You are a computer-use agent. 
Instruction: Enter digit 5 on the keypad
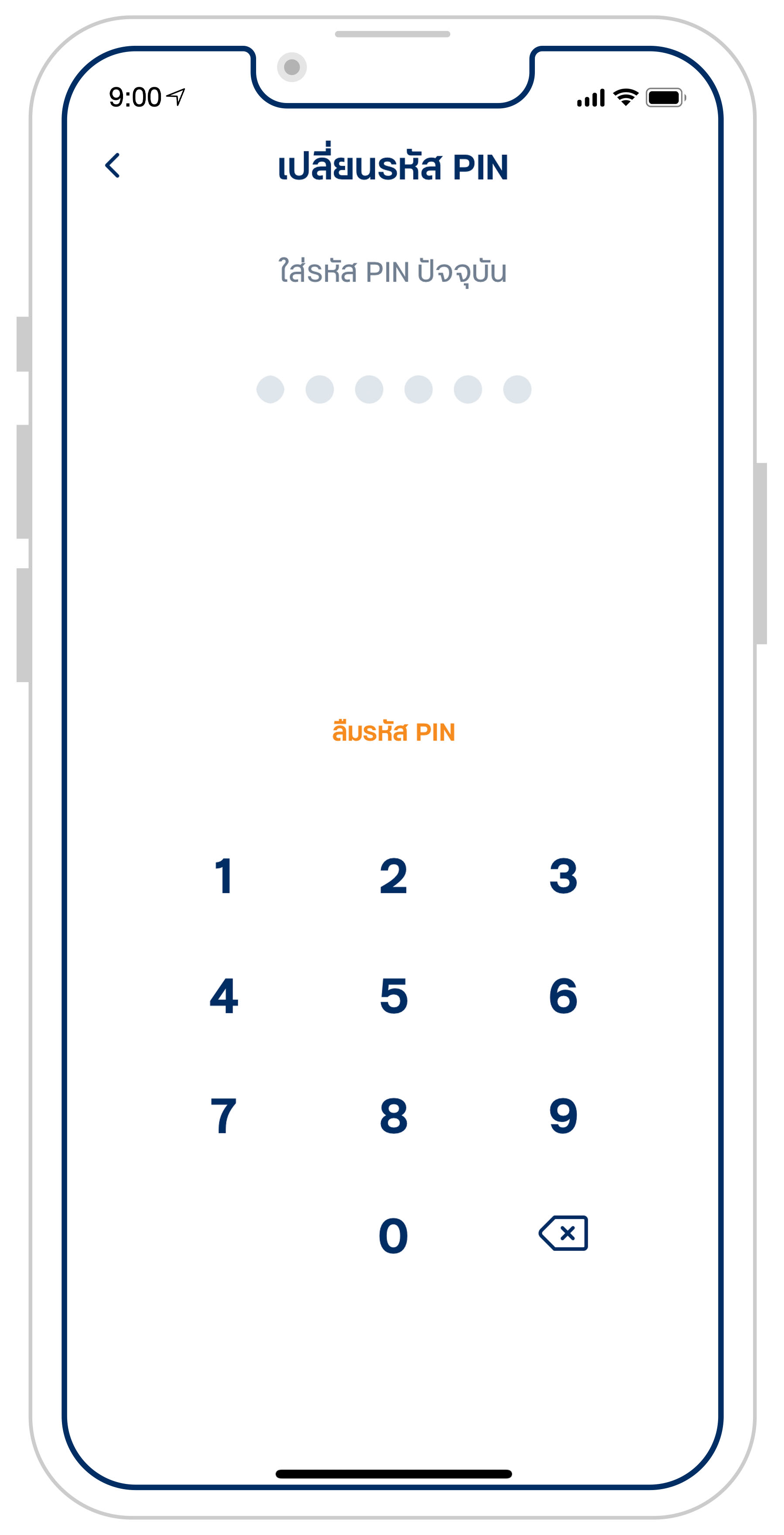tap(393, 996)
